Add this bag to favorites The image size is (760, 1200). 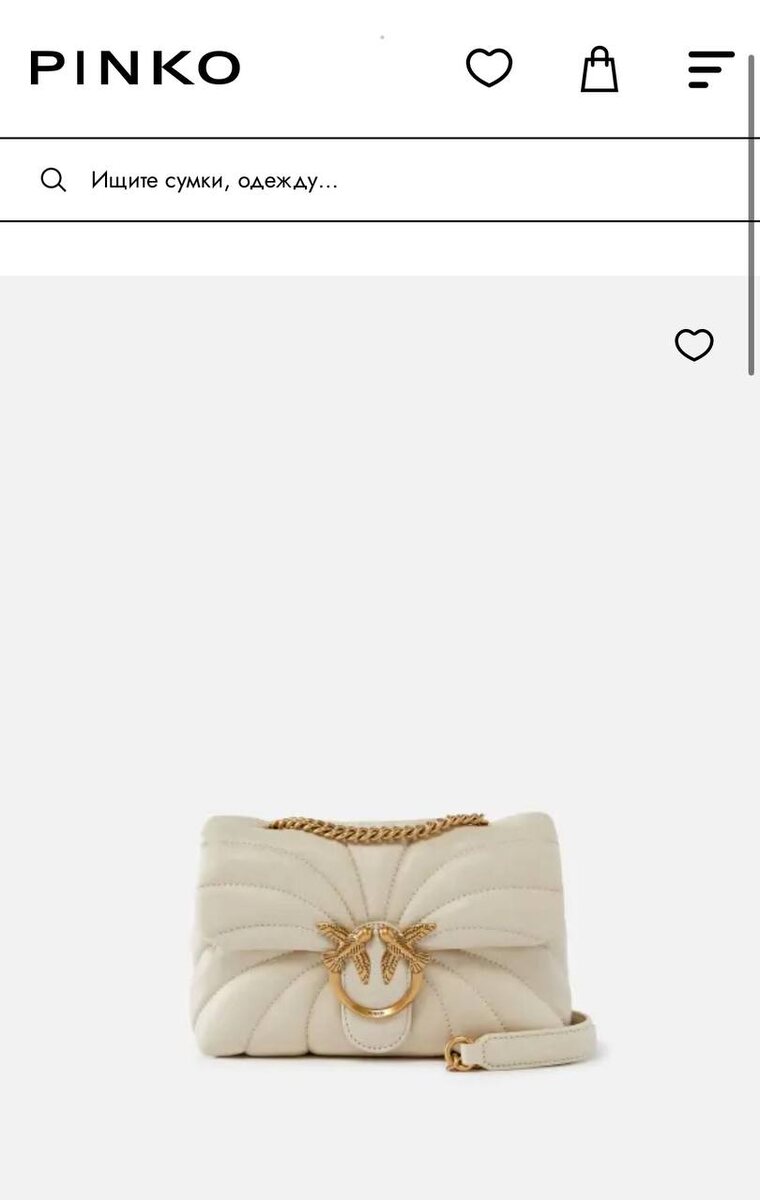[x=694, y=345]
